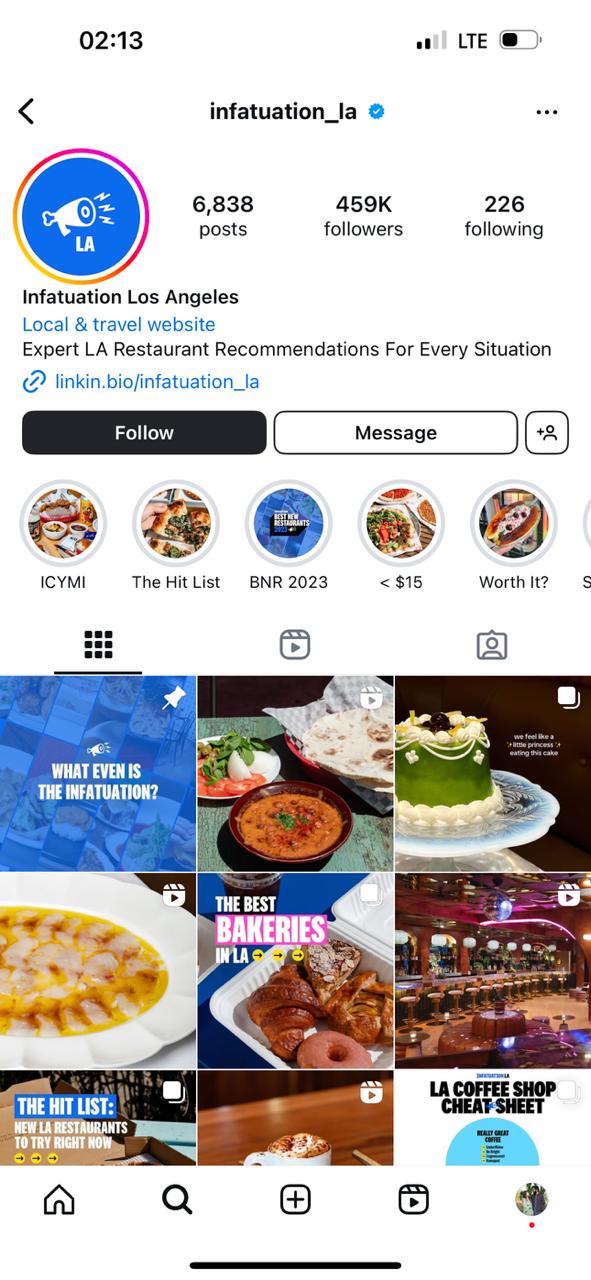Open the Worth It? highlight
The image size is (591, 1280).
514,523
